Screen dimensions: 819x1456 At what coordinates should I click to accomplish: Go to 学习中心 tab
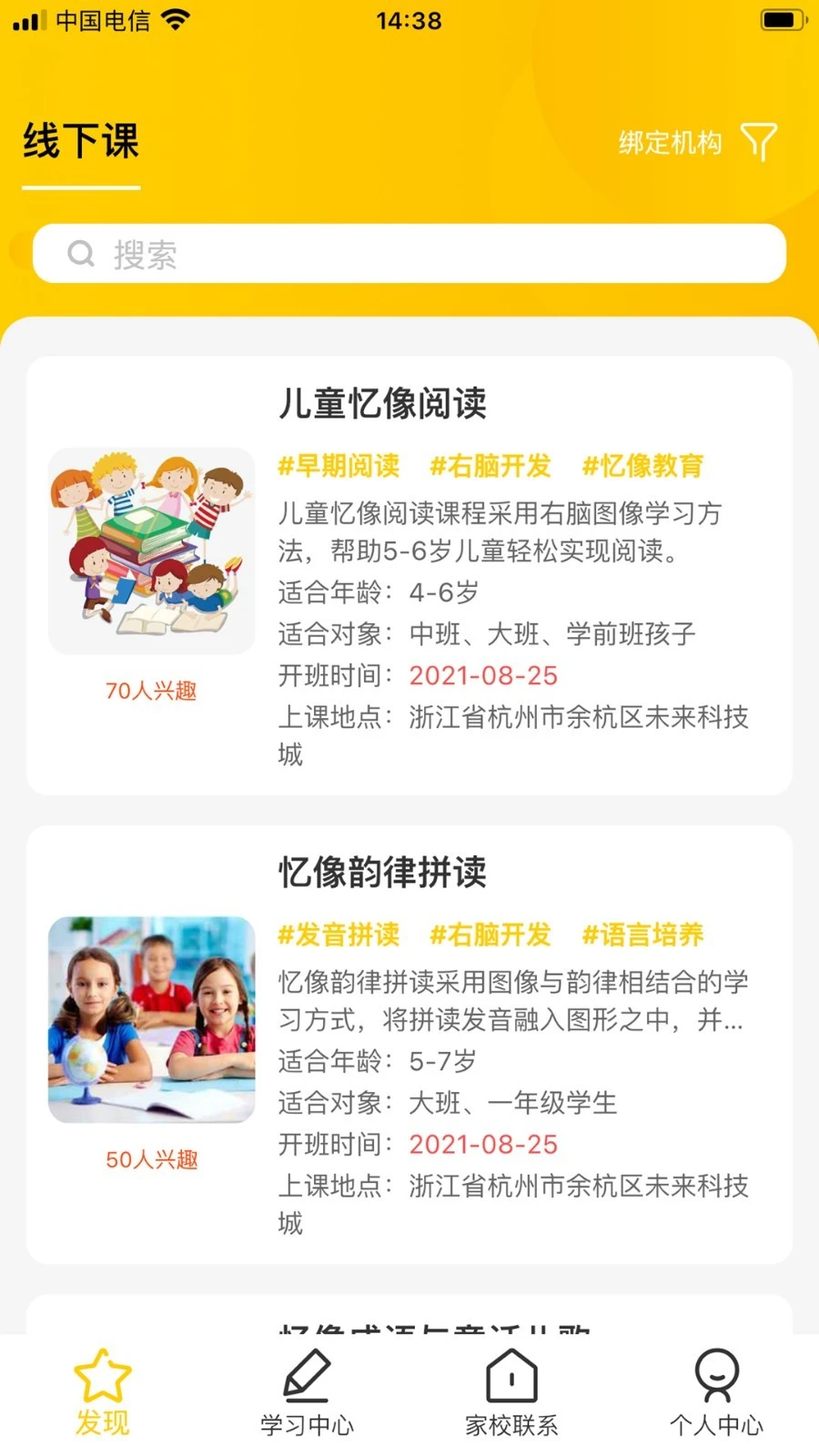point(307,1393)
